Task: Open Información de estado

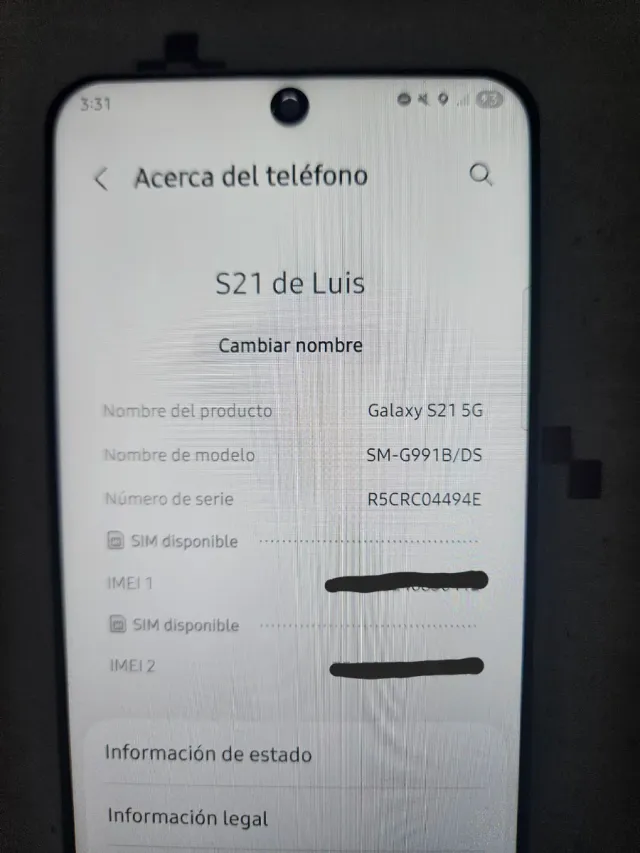Action: point(209,754)
